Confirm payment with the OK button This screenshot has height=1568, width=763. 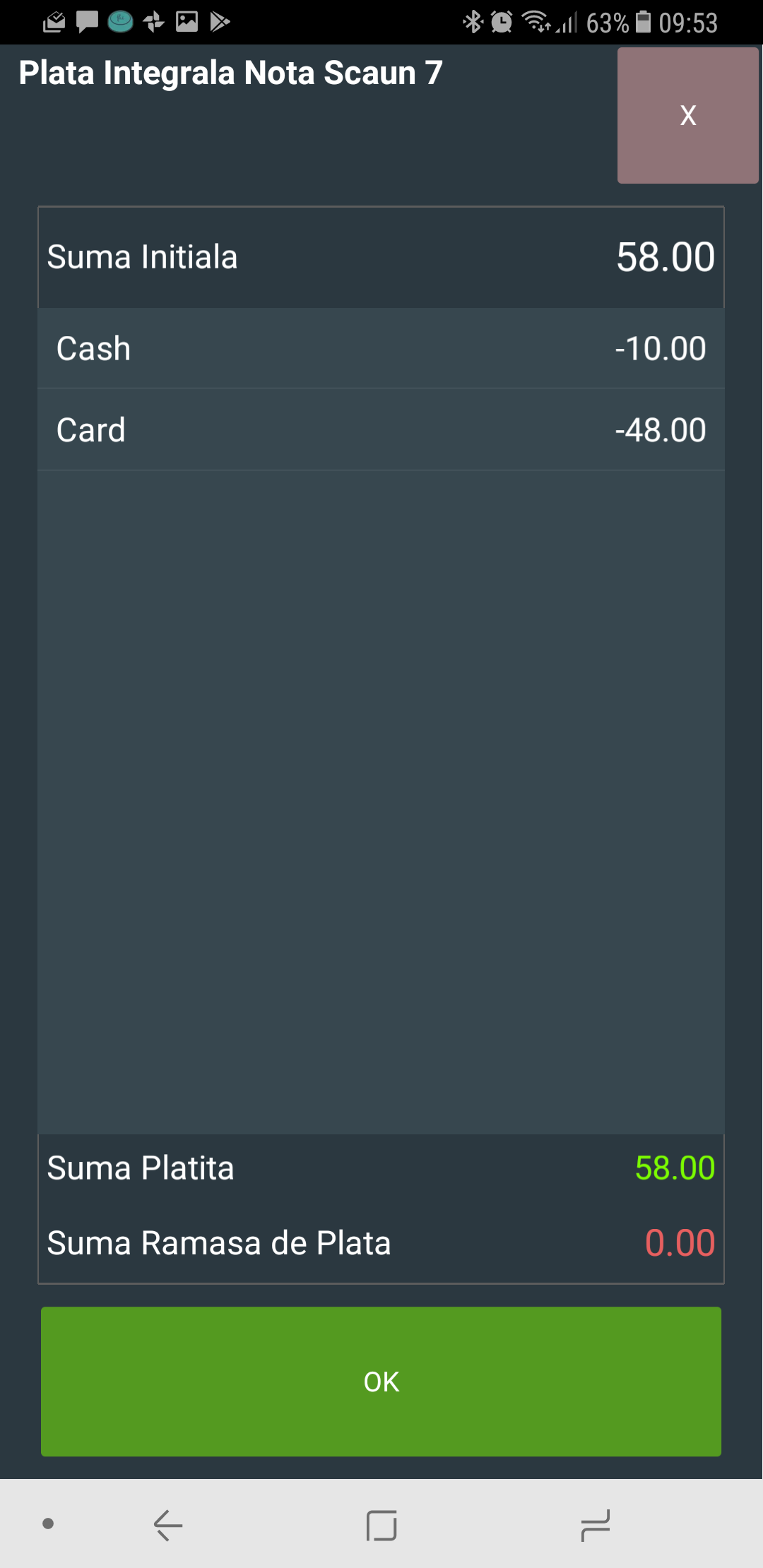(x=381, y=1382)
